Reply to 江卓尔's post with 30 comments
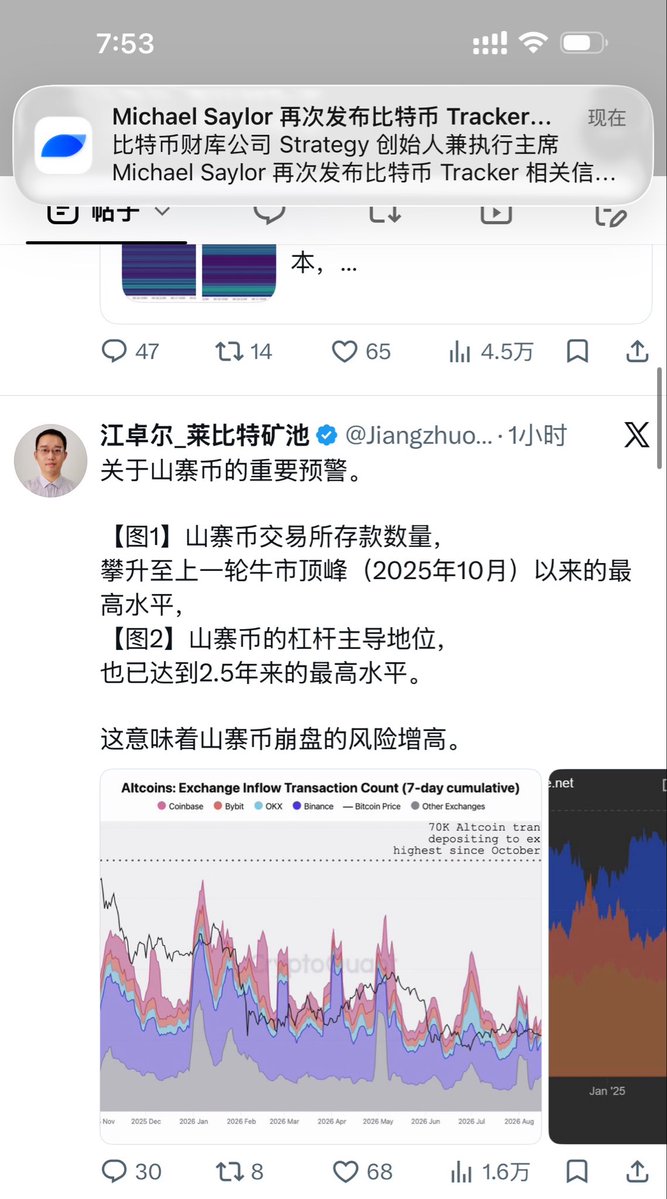This screenshot has width=667, height=1199. [132, 1171]
